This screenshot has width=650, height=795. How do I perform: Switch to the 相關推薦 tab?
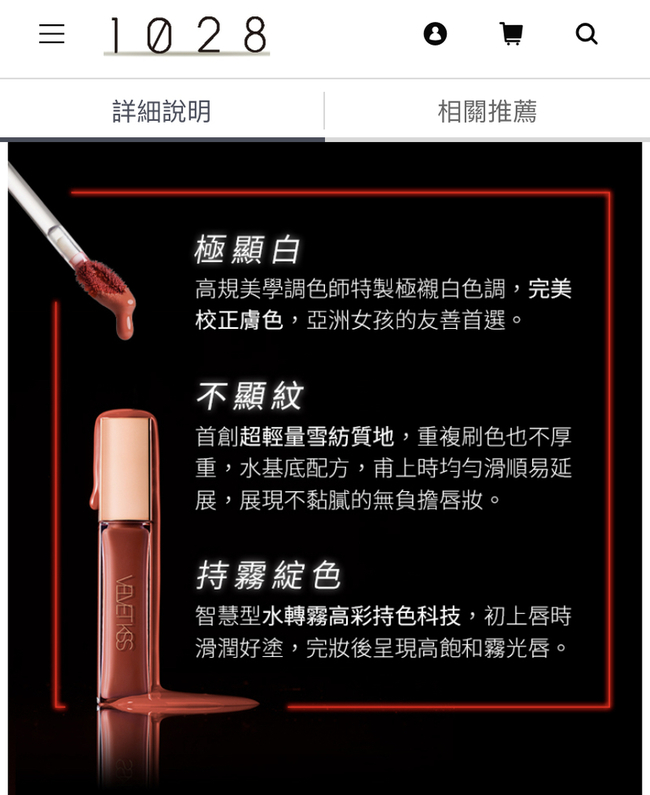pyautogui.click(x=487, y=111)
